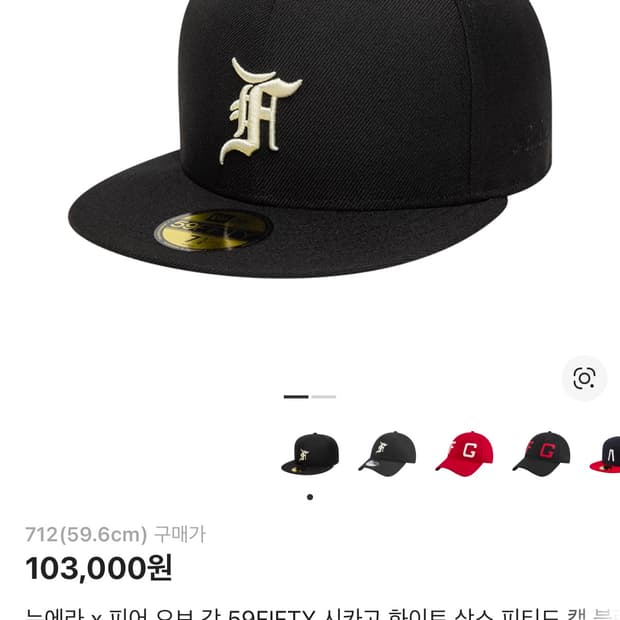Choose the red cap with G logo
This screenshot has height=620, width=620.
(x=464, y=453)
